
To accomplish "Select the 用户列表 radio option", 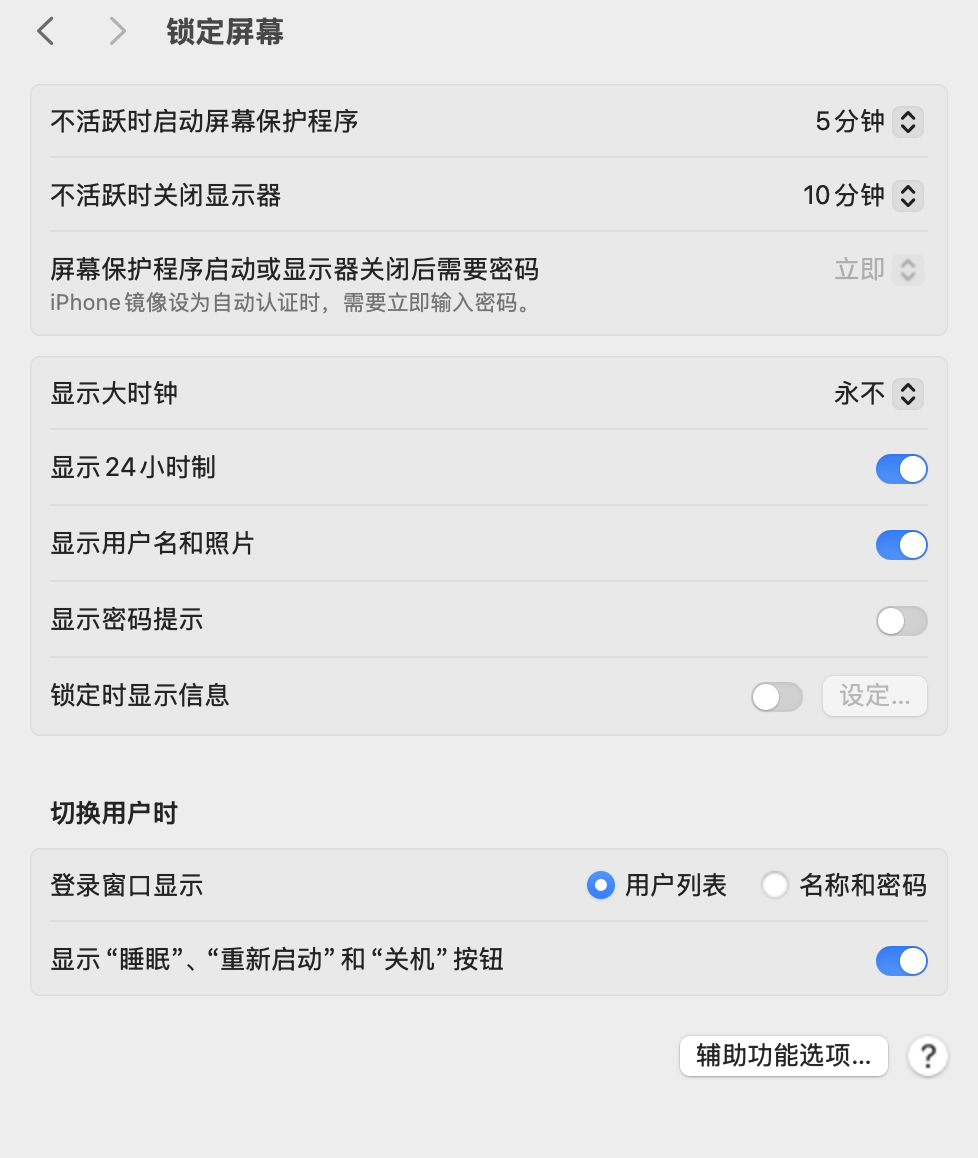I will [600, 885].
